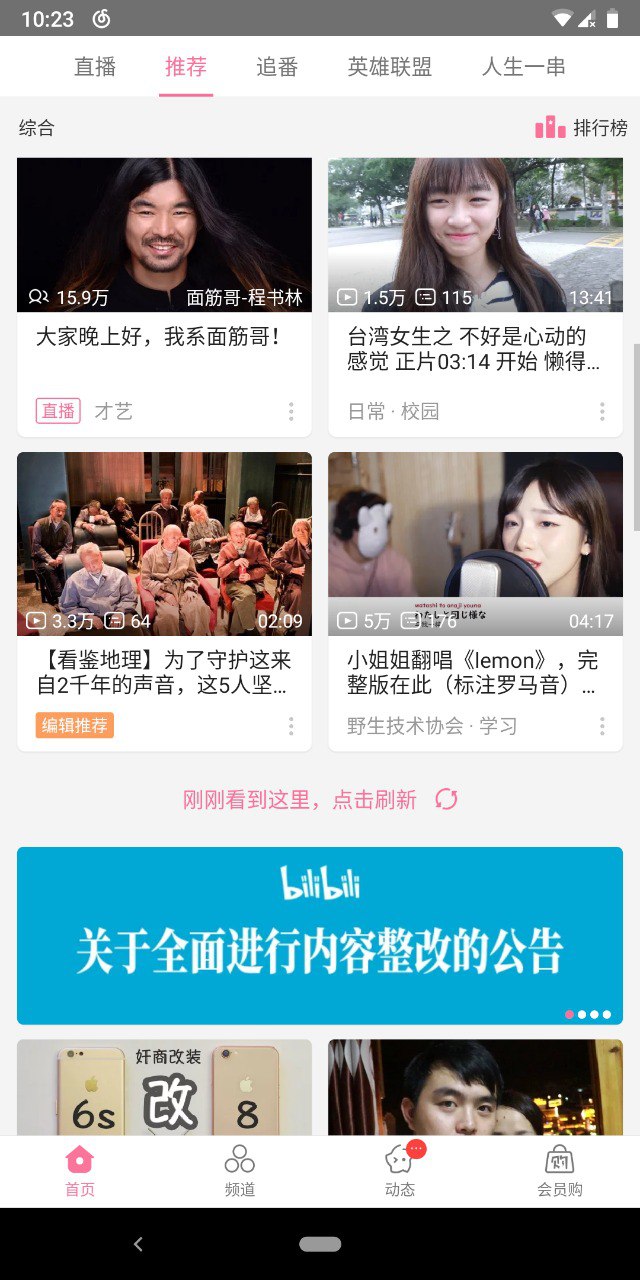Switch to the 人生一串 tab
This screenshot has height=1280, width=640.
[523, 67]
